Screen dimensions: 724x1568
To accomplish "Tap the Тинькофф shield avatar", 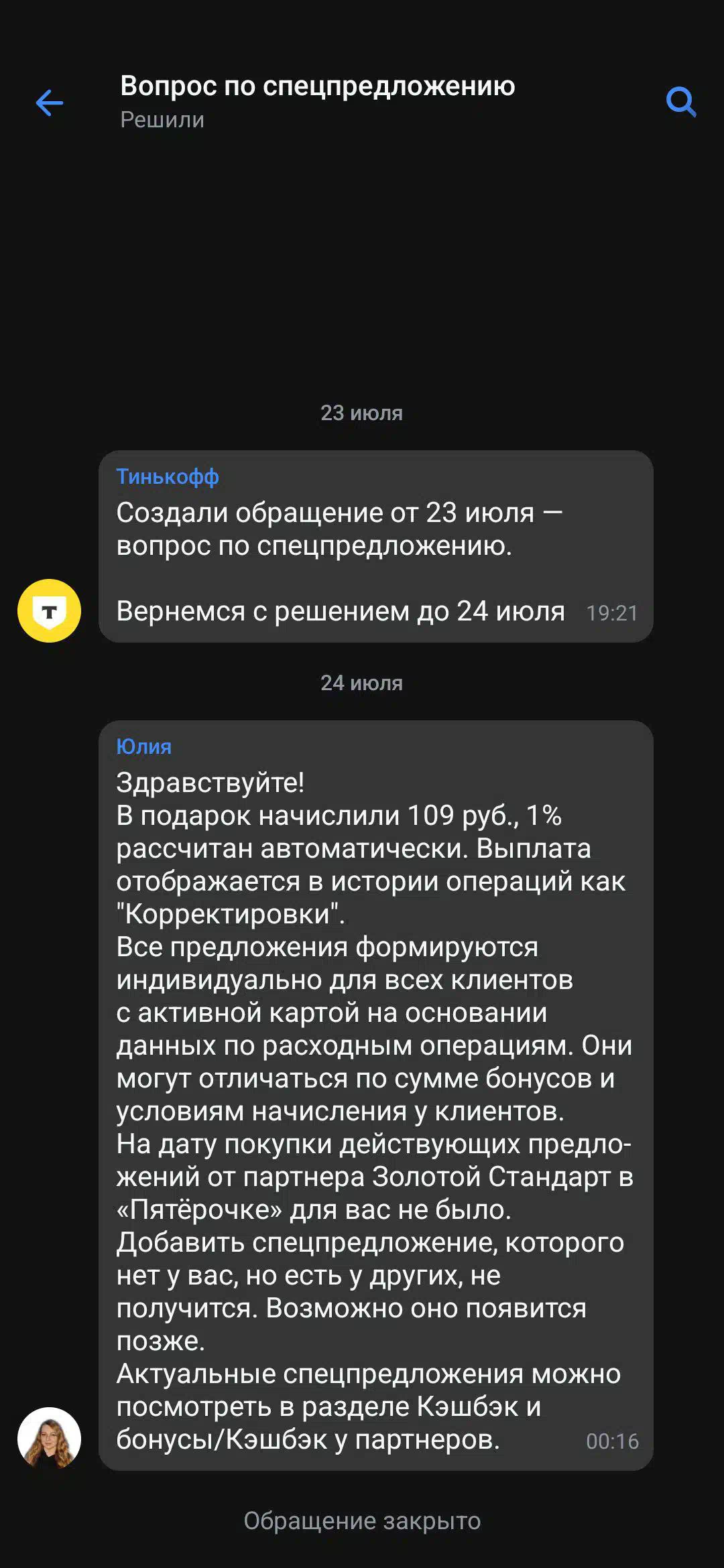I will [49, 610].
